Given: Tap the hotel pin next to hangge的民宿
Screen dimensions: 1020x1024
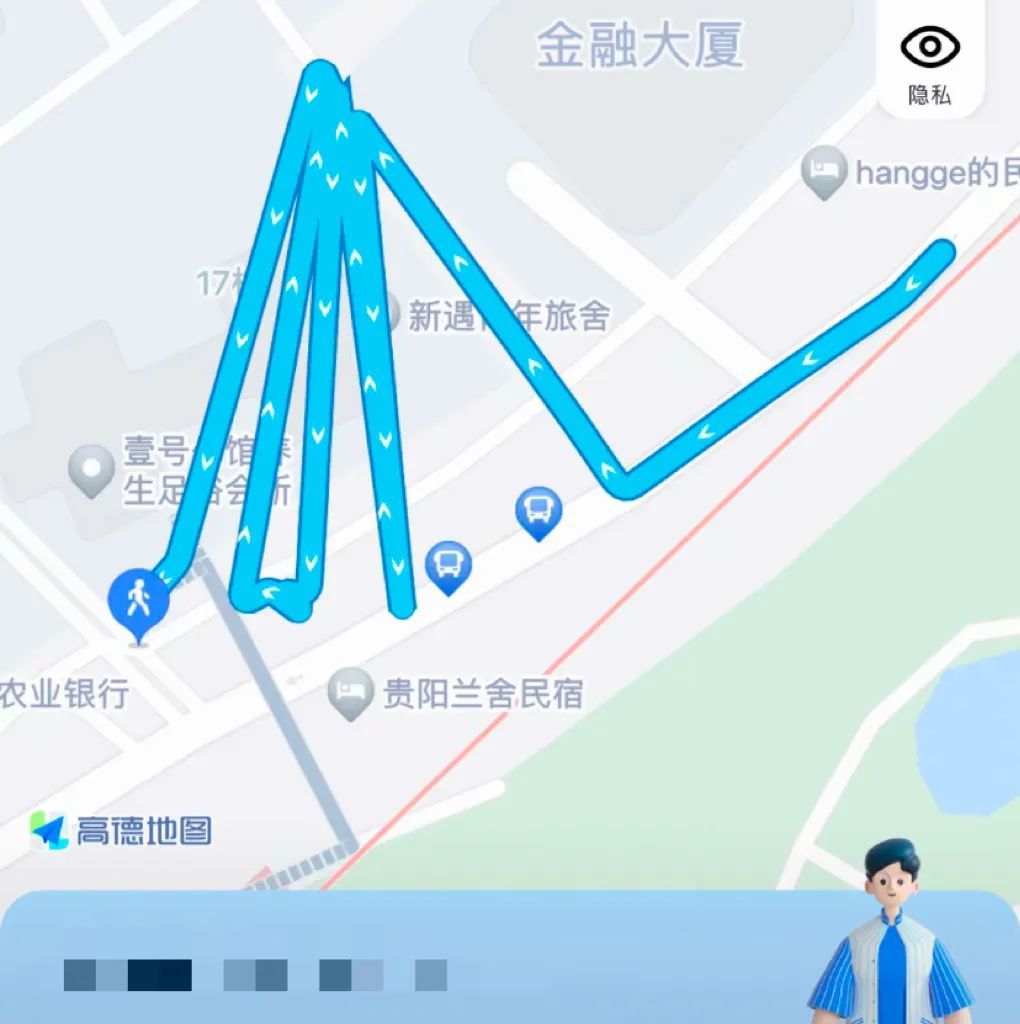Looking at the screenshot, I should [x=824, y=171].
